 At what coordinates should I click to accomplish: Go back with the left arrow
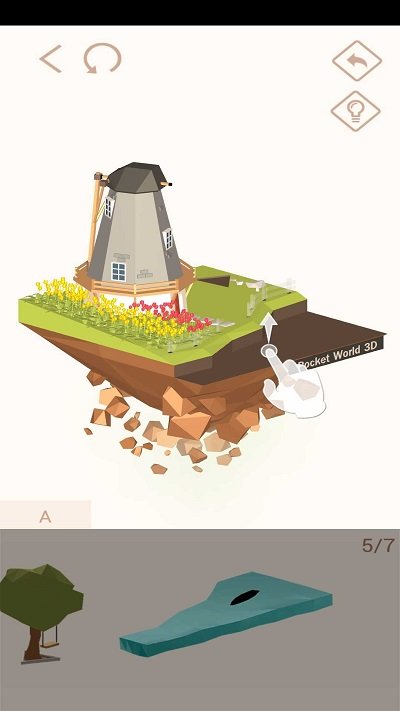pos(51,59)
